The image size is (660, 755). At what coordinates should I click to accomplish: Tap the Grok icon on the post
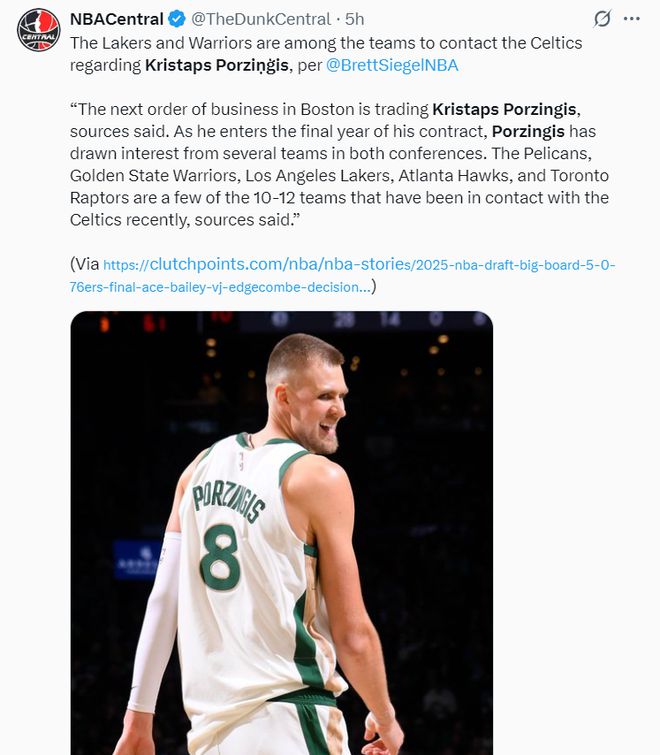coord(602,19)
